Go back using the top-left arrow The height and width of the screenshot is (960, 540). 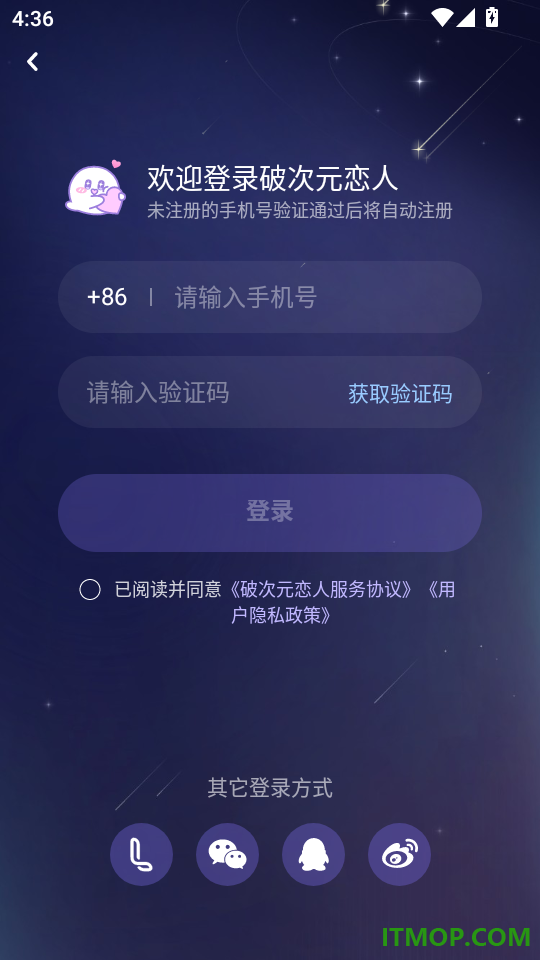click(32, 61)
